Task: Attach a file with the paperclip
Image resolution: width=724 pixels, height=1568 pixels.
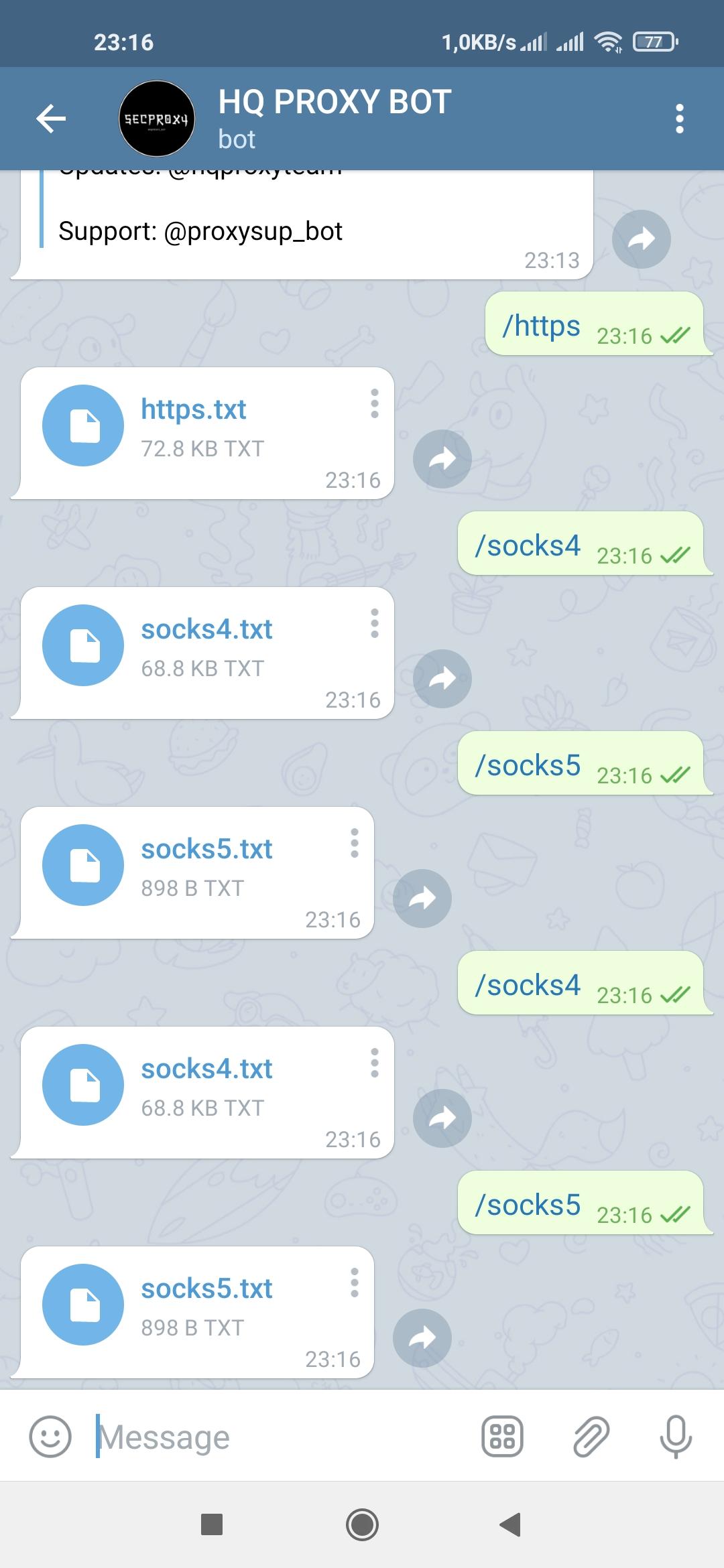Action: pyautogui.click(x=591, y=1437)
